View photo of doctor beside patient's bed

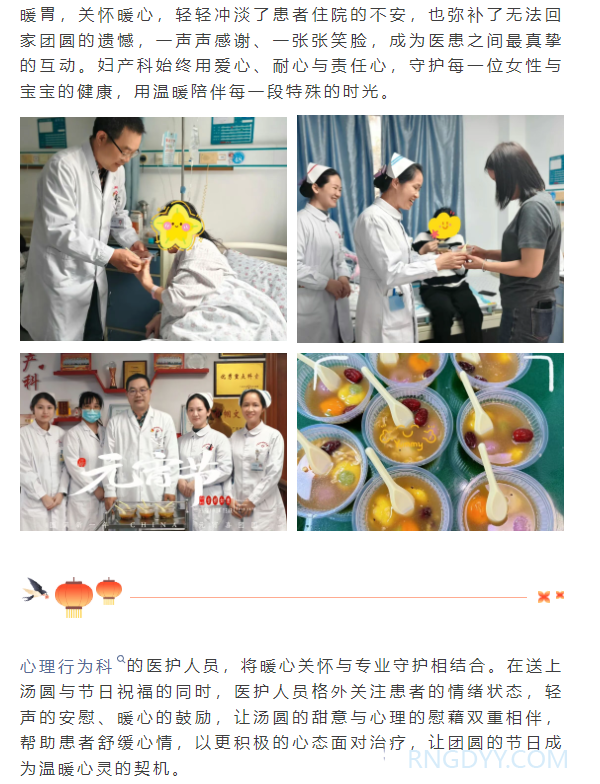tap(153, 228)
